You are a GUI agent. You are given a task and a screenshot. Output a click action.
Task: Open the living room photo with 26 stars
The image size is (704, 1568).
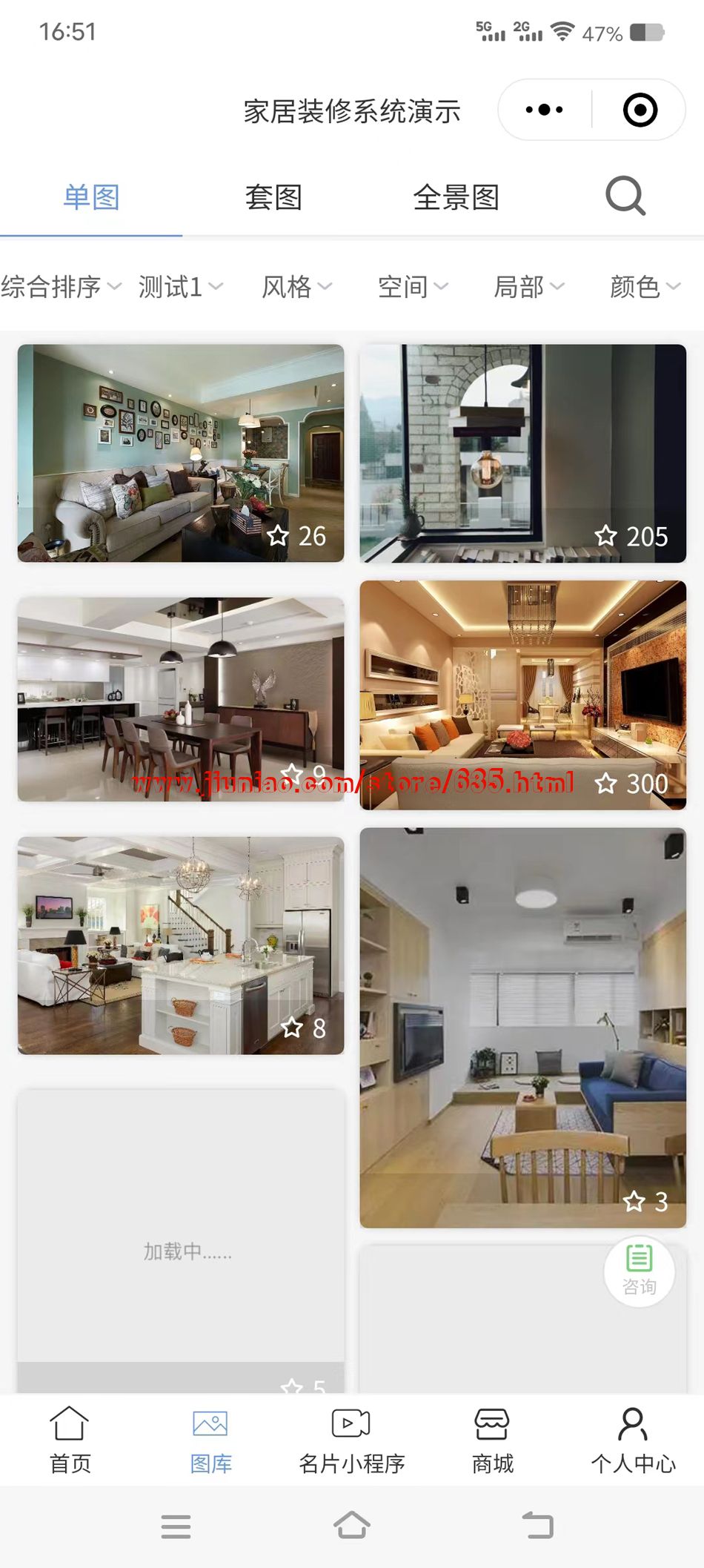pos(181,452)
